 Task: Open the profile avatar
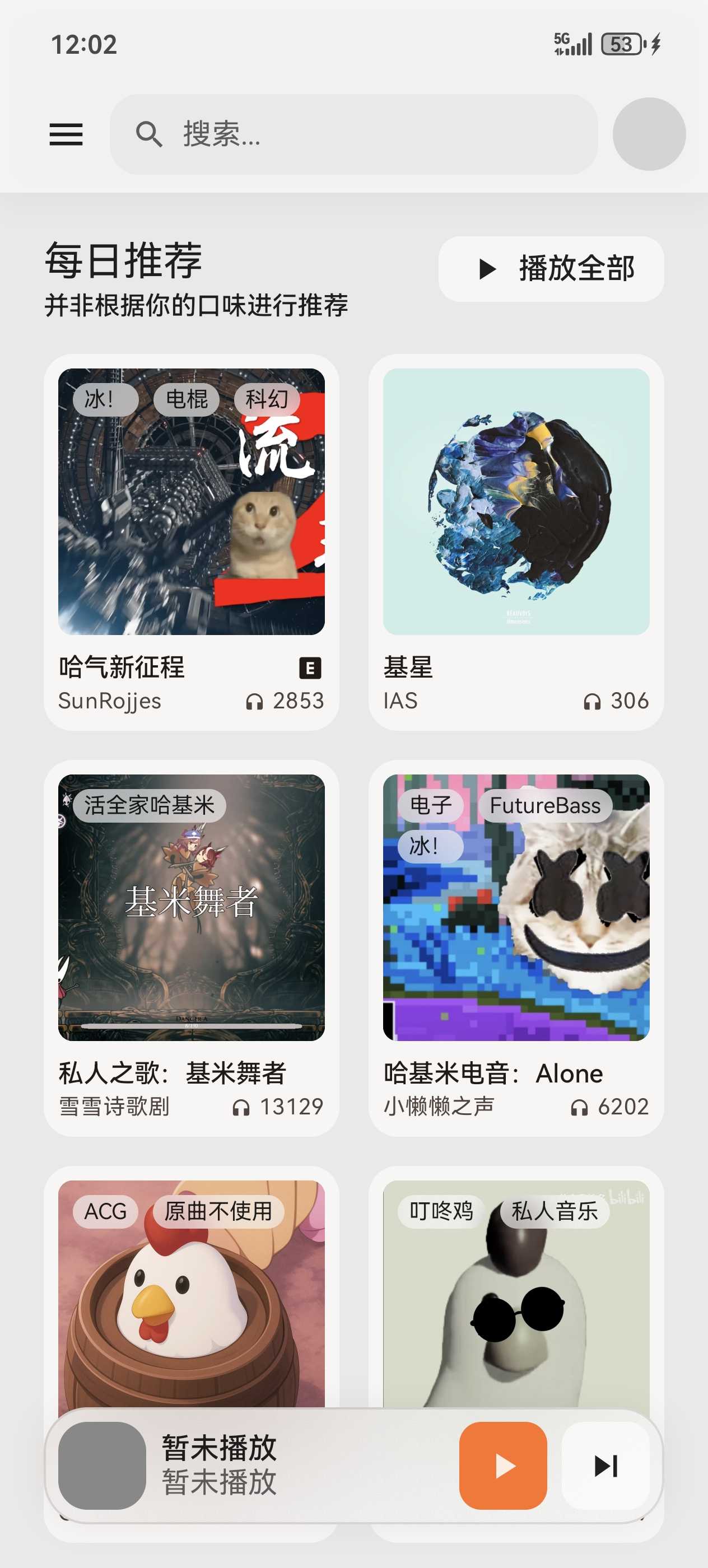coord(648,134)
